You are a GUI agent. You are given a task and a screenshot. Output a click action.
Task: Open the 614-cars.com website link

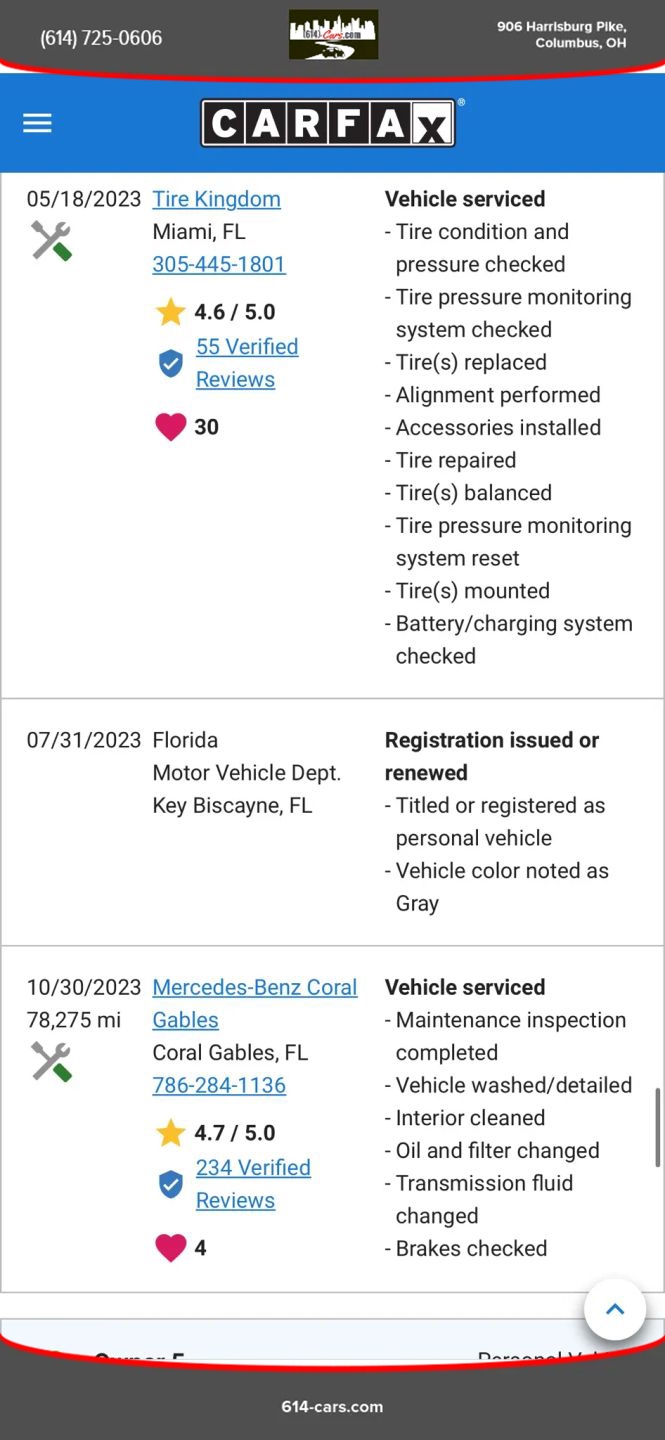click(x=332, y=1406)
